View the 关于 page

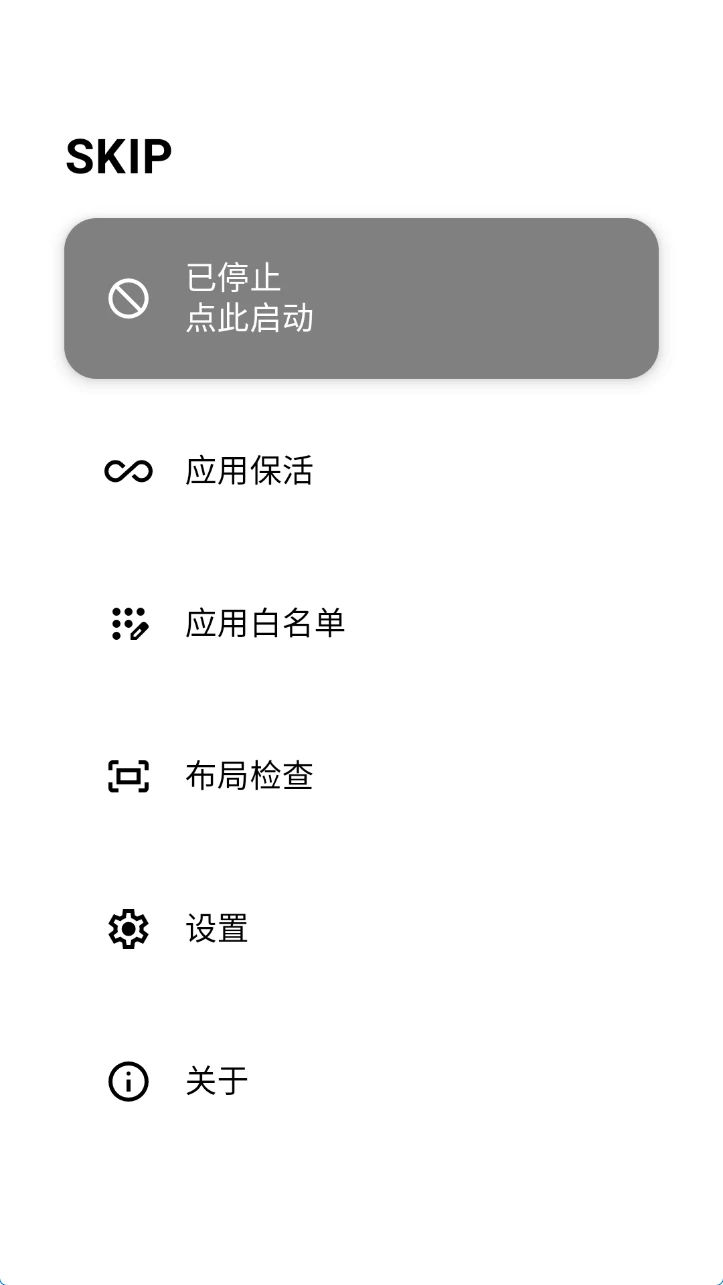click(217, 1081)
